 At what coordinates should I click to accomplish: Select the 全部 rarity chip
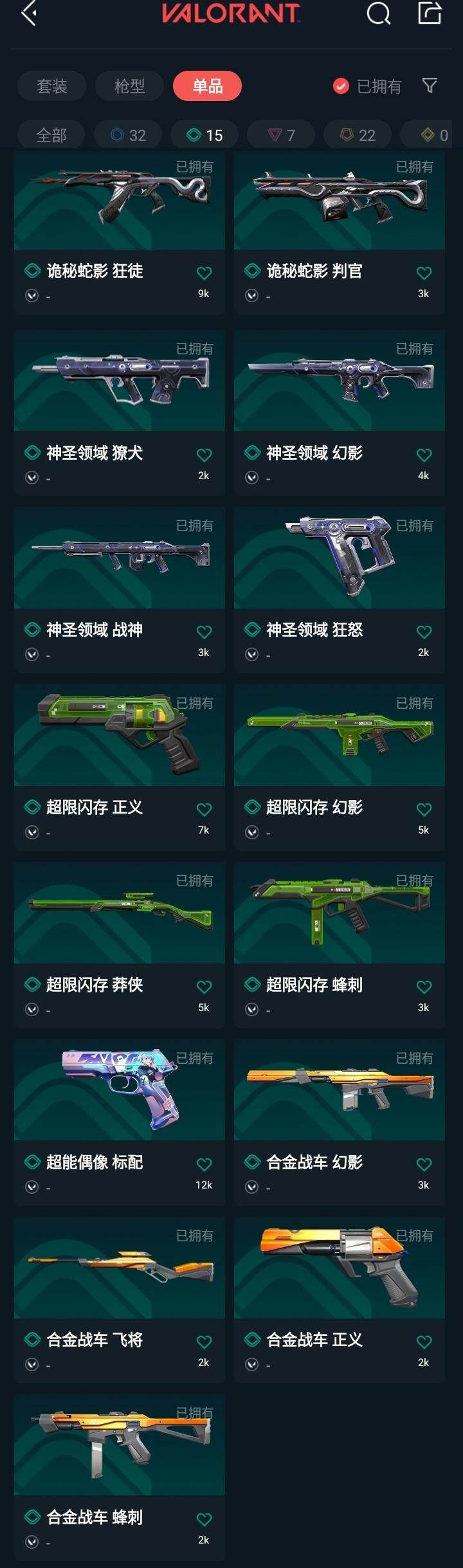[x=51, y=135]
